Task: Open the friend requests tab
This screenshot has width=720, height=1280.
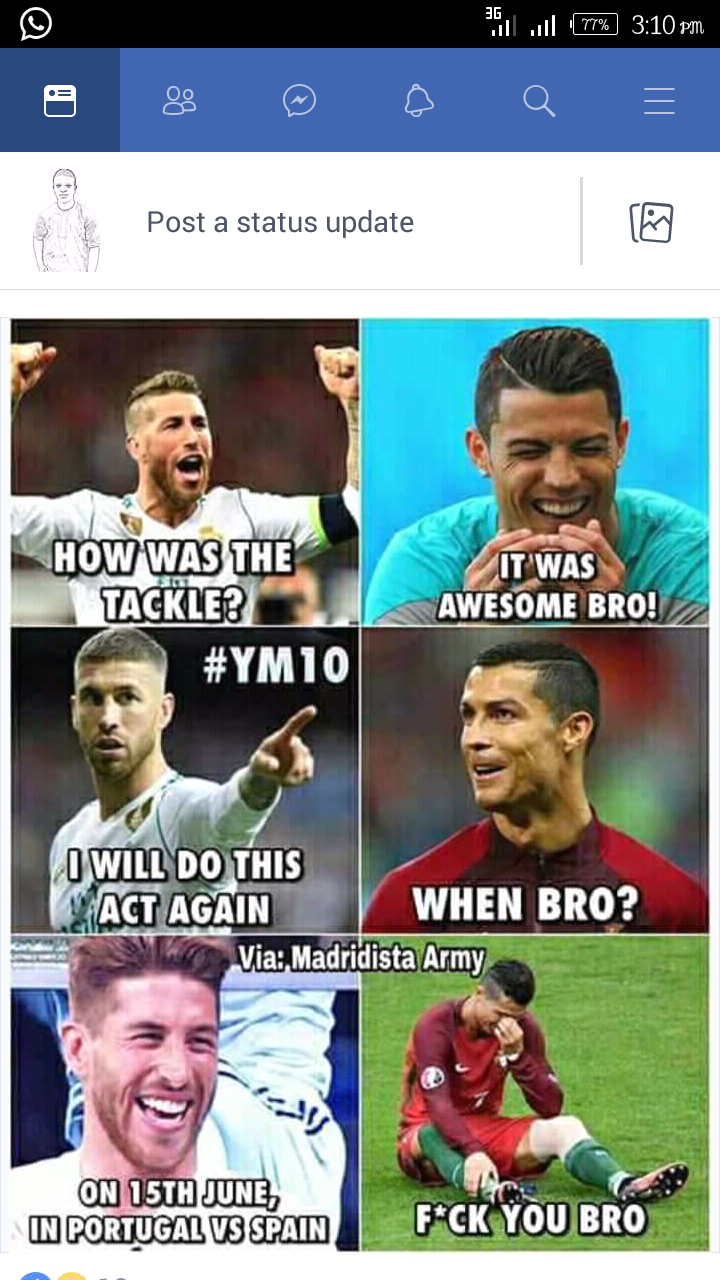Action: click(180, 101)
